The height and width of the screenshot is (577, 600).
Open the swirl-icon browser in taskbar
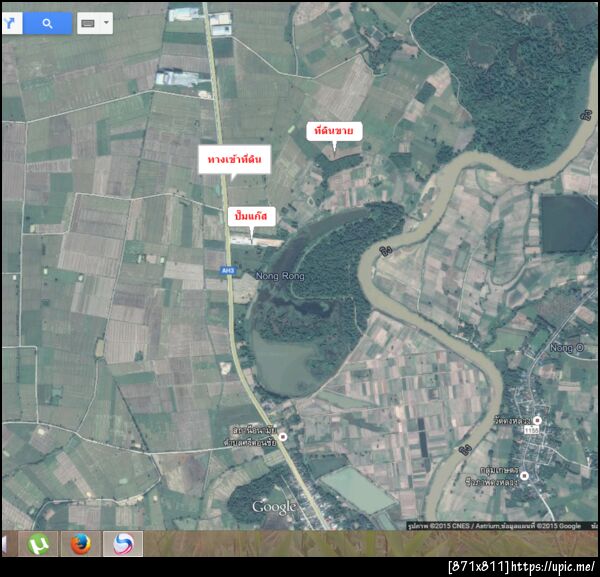[122, 544]
